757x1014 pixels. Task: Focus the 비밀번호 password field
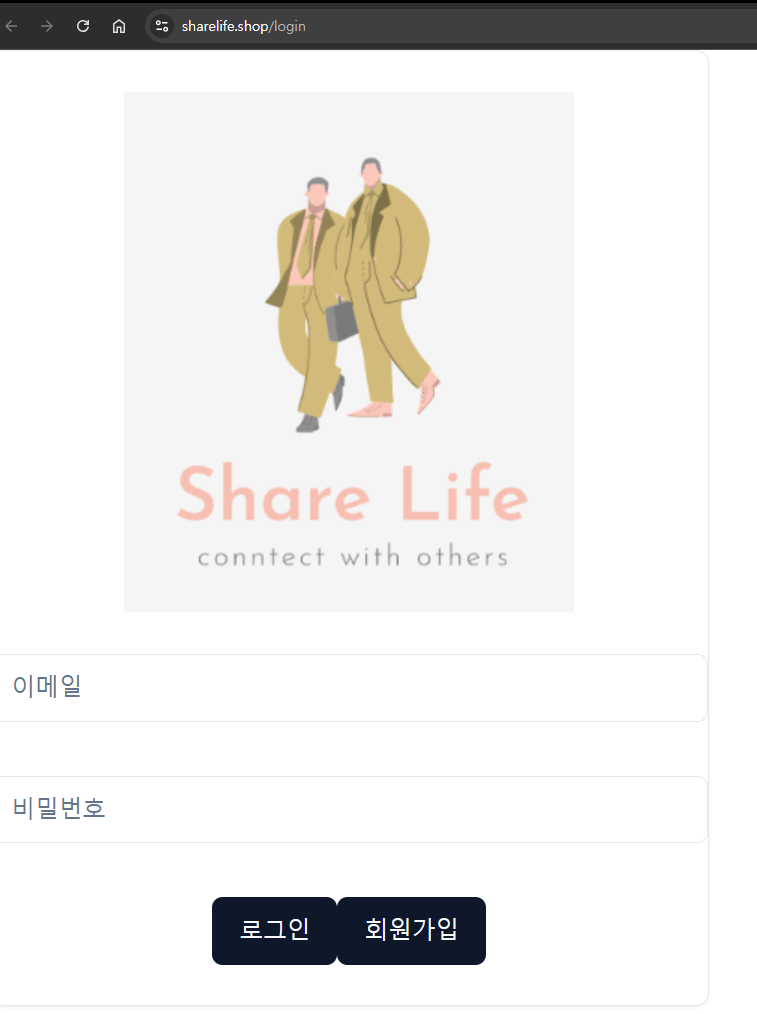350,809
